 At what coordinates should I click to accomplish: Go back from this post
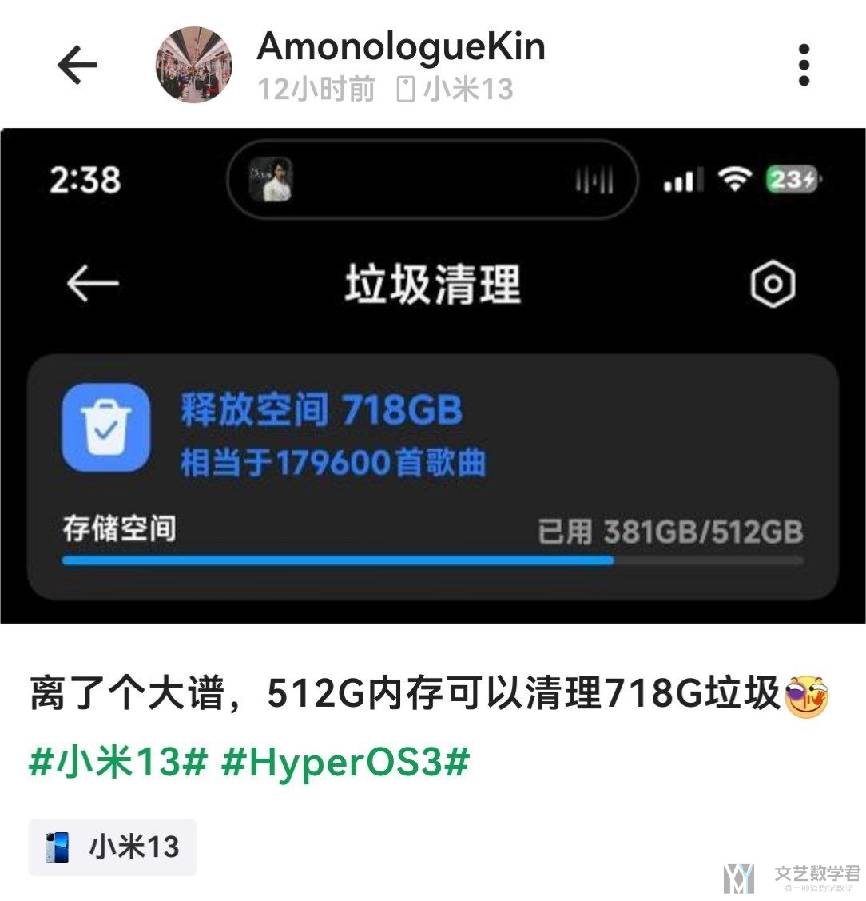pyautogui.click(x=77, y=66)
